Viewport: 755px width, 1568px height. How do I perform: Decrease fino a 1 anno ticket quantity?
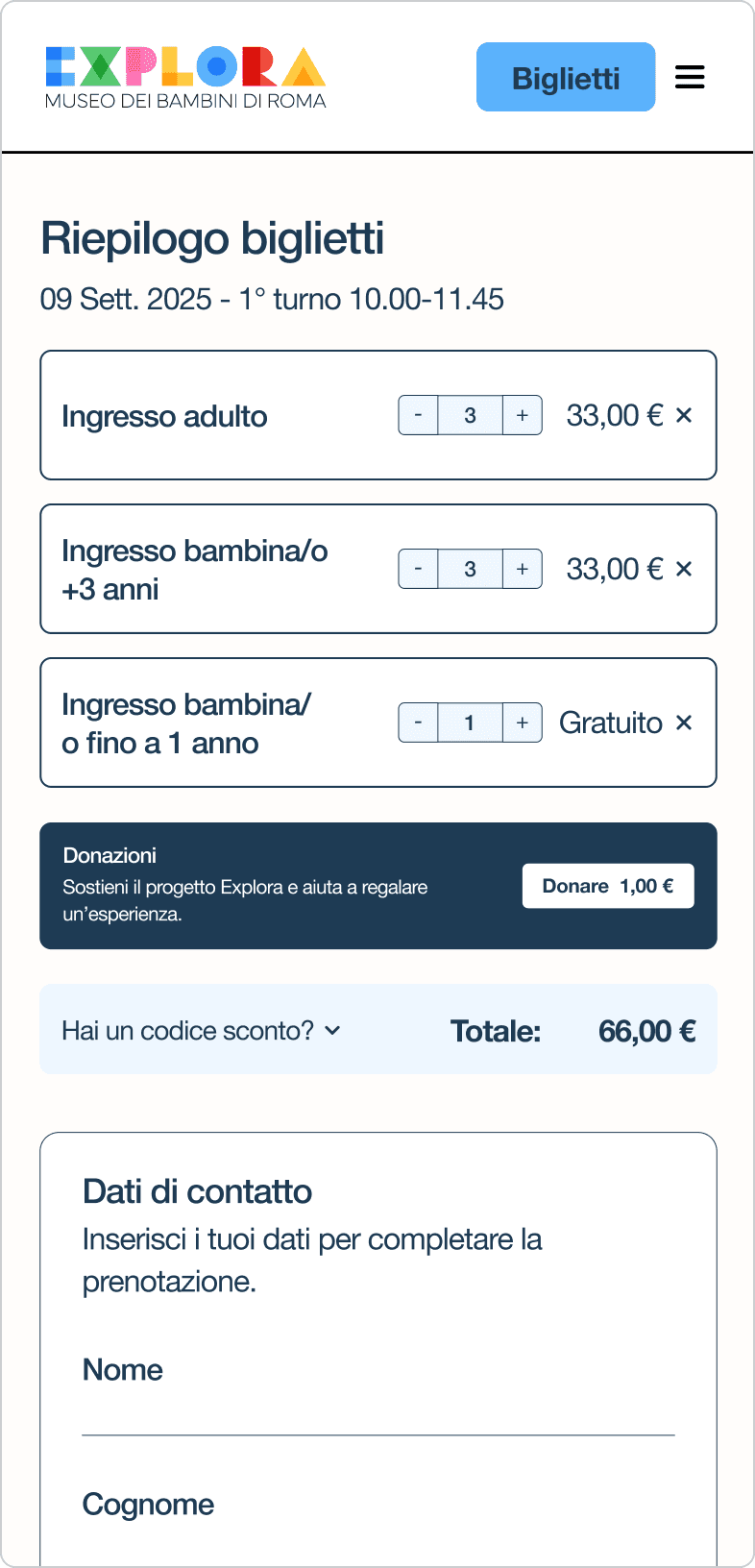(418, 723)
